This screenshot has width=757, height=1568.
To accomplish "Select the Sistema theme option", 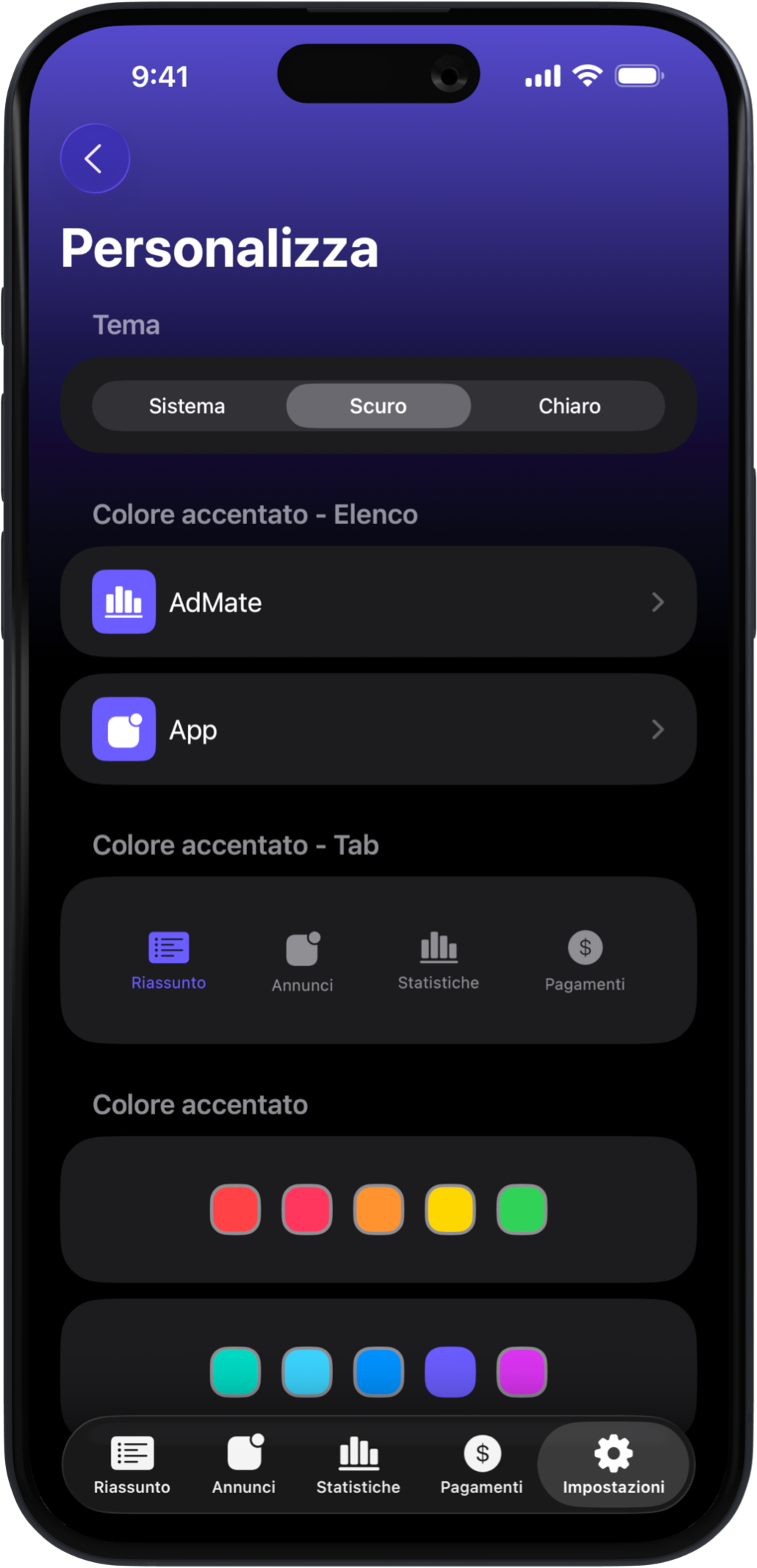I will (187, 406).
